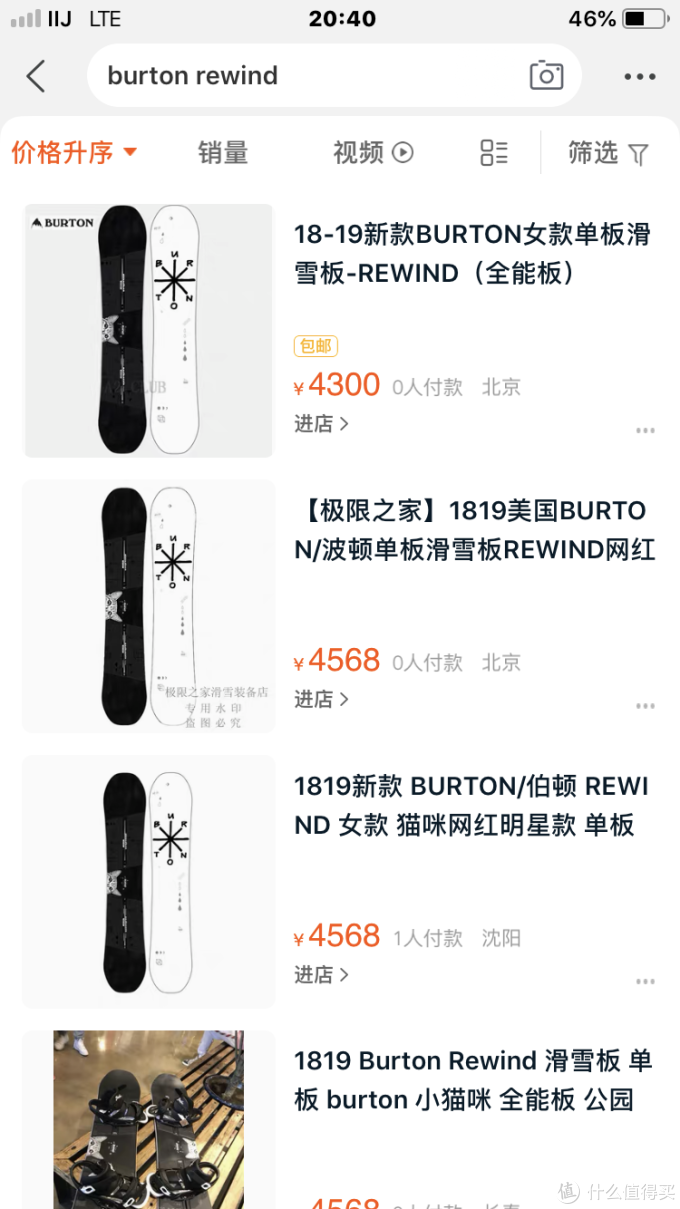The image size is (680, 1209).
Task: Open camera image search
Action: point(546,76)
